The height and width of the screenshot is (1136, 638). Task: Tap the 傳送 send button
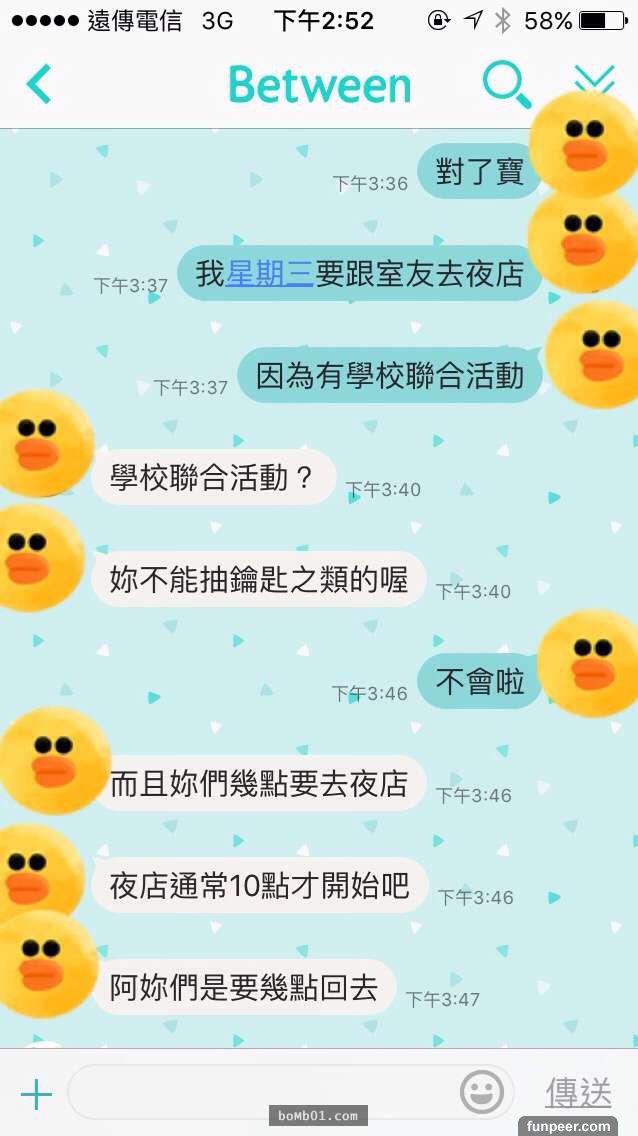(578, 1093)
